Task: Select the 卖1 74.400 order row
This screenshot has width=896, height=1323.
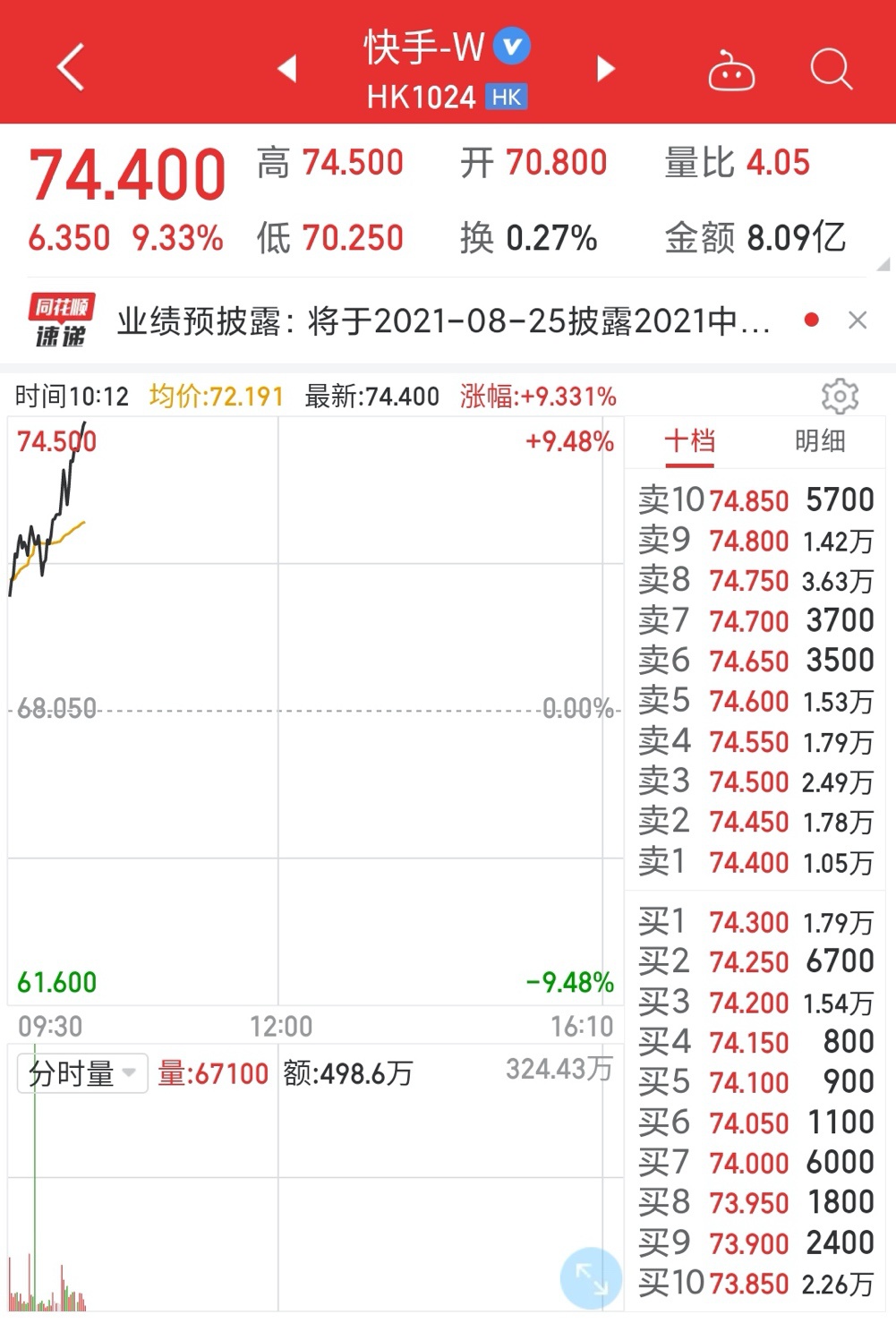Action: coord(755,862)
